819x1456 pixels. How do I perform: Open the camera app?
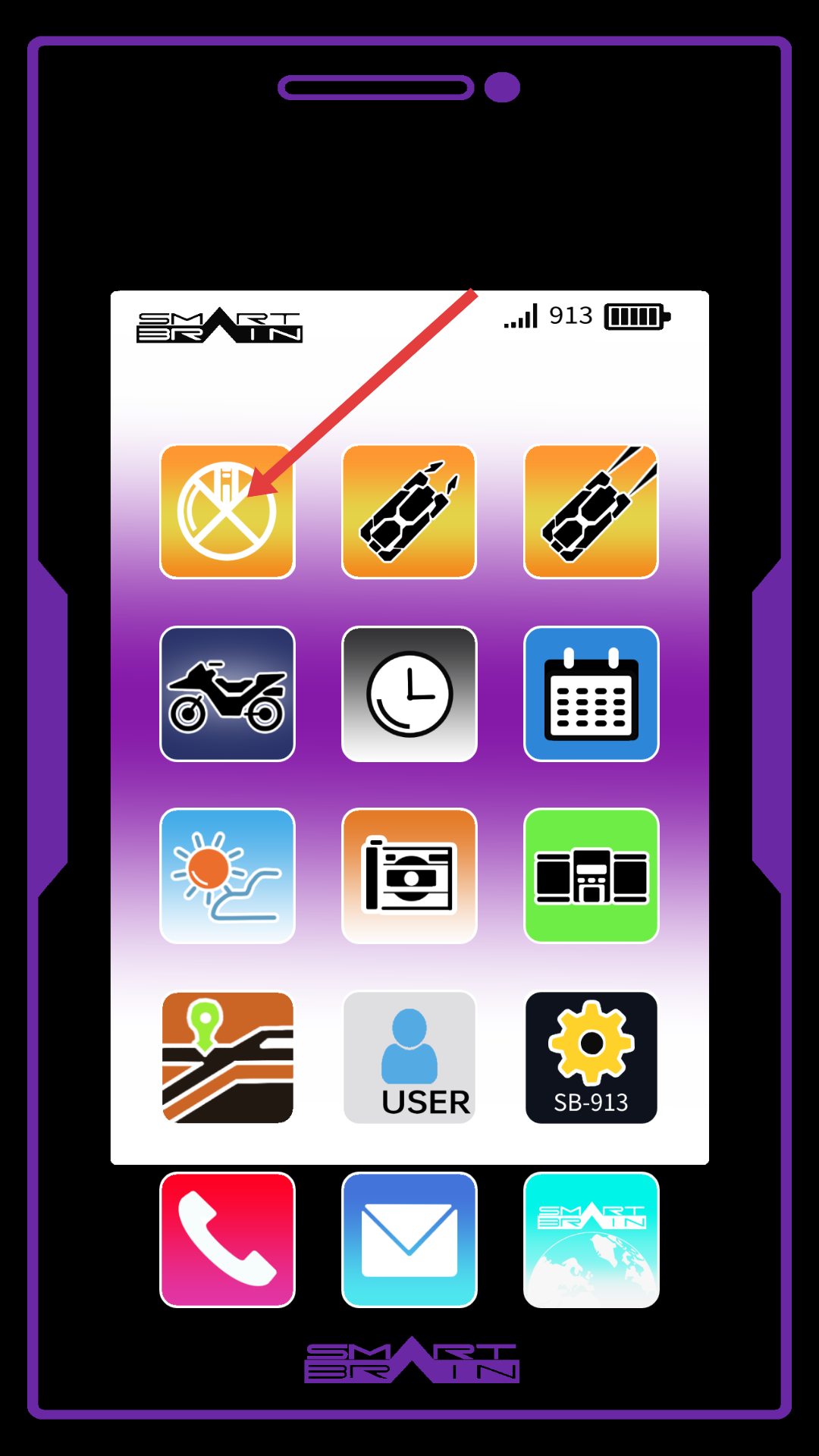pyautogui.click(x=409, y=876)
